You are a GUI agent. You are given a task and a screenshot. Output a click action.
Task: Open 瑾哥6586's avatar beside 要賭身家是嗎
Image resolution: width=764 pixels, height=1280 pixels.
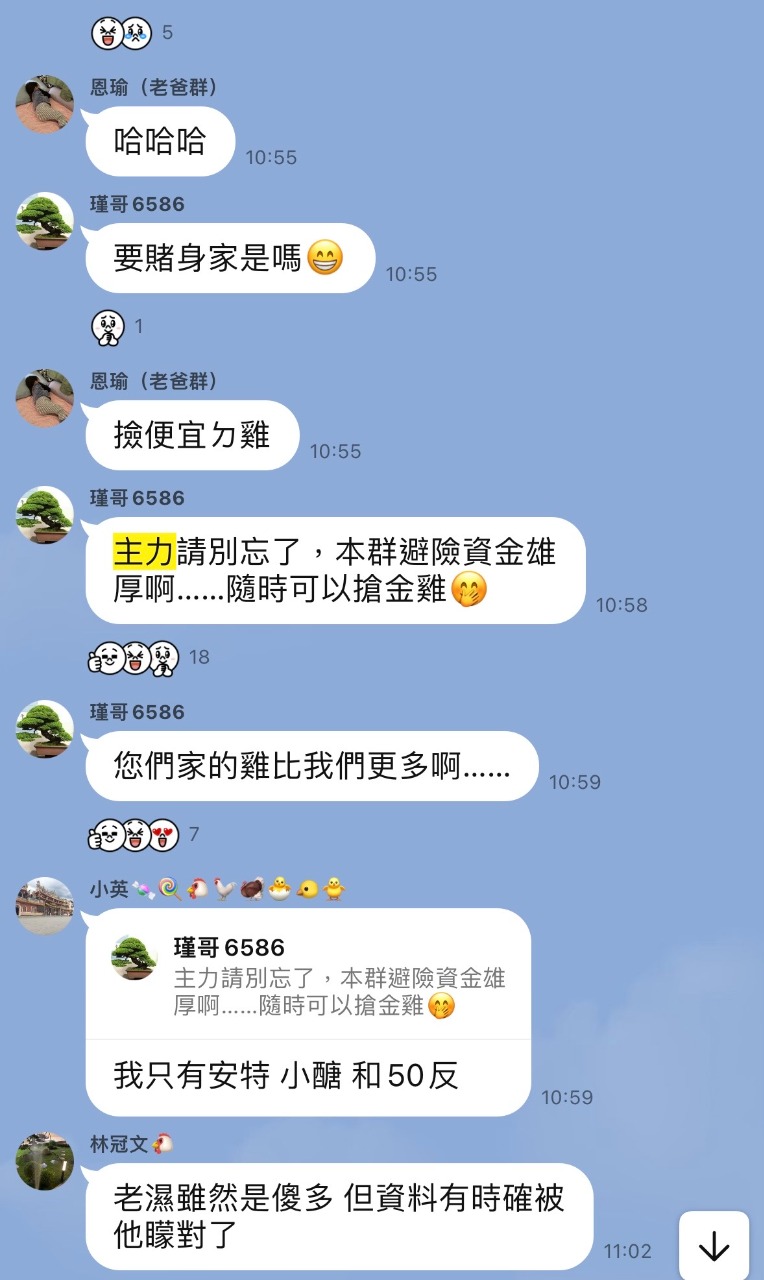pyautogui.click(x=45, y=221)
